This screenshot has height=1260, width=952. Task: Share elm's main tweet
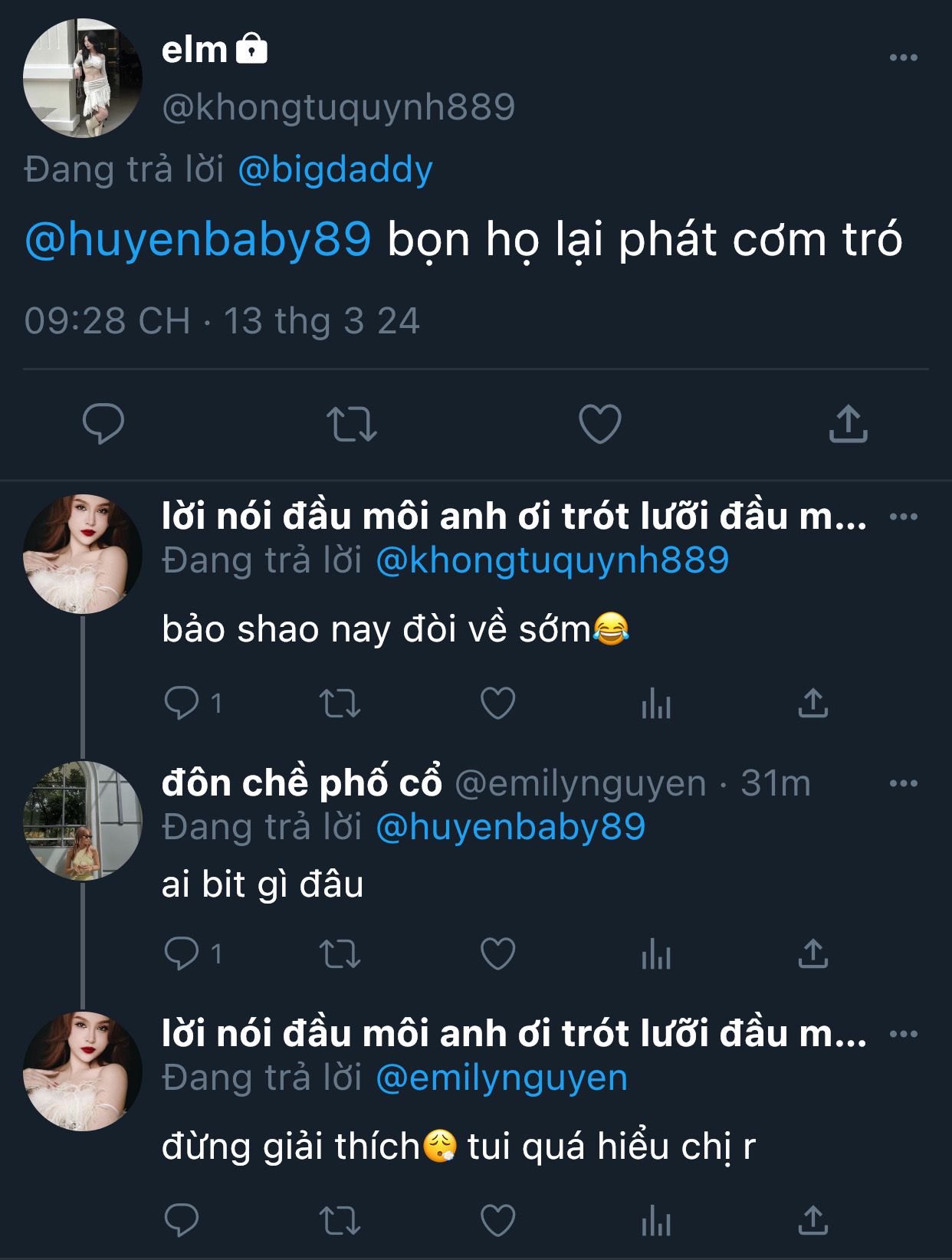pyautogui.click(x=848, y=424)
